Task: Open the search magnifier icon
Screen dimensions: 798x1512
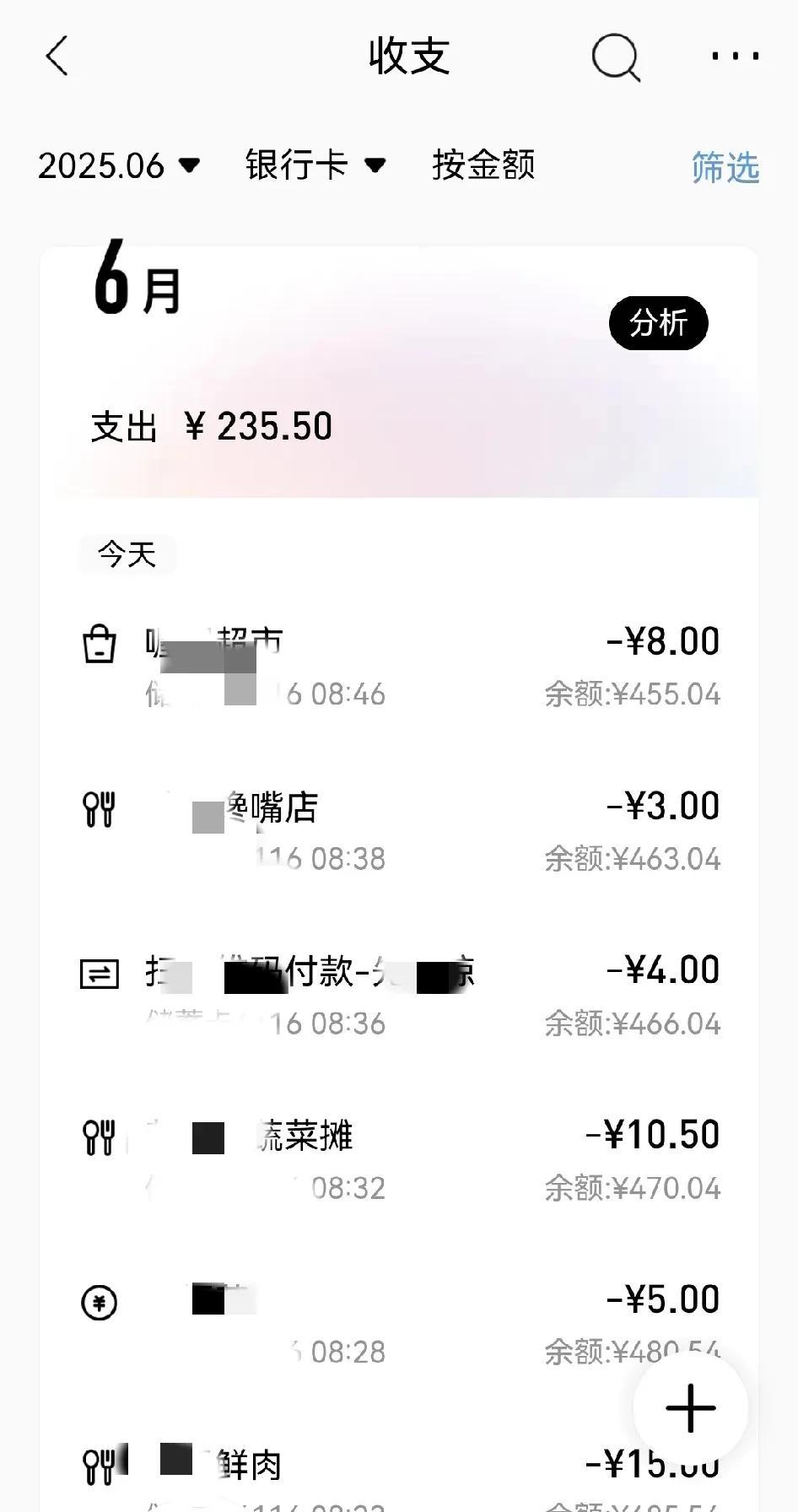Action: click(x=616, y=57)
